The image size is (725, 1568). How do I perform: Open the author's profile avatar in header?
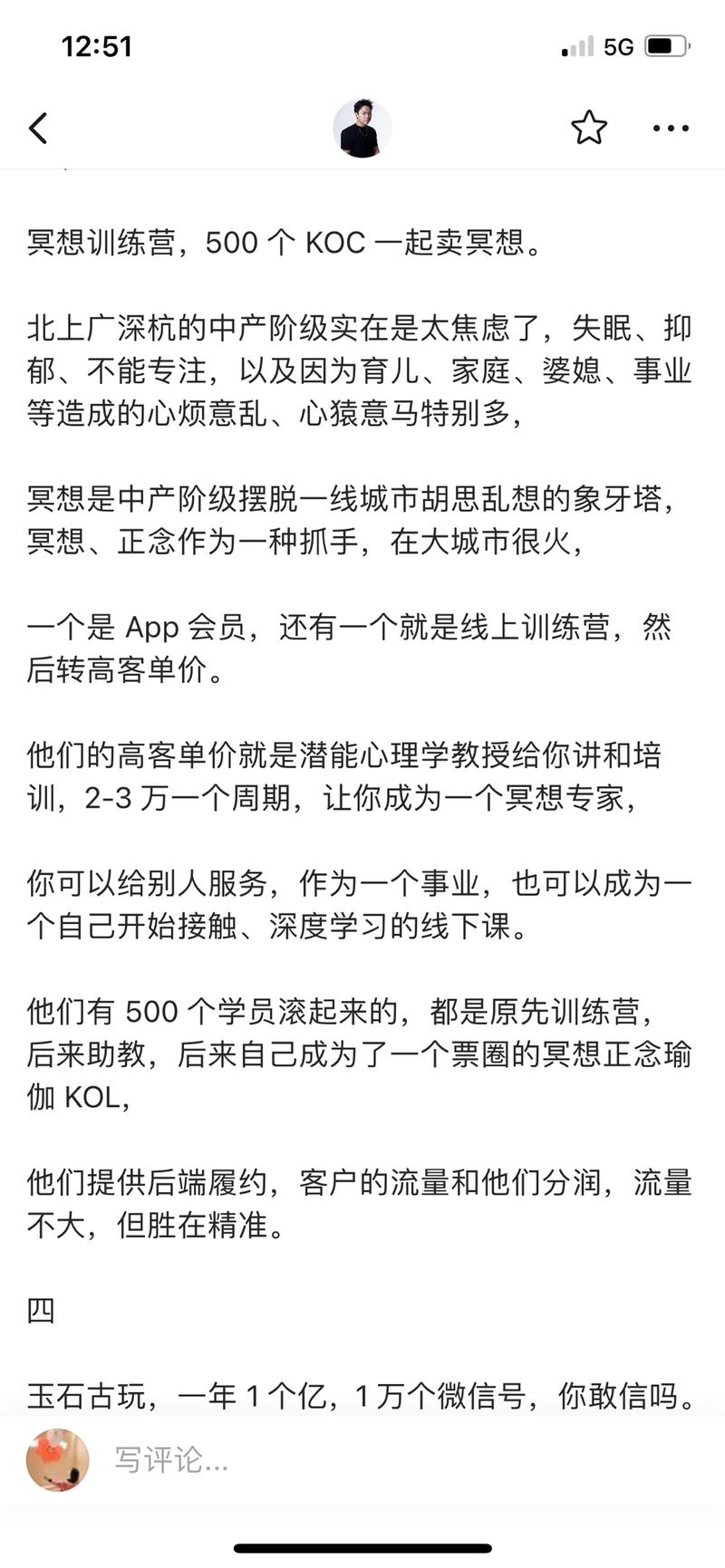click(362, 129)
